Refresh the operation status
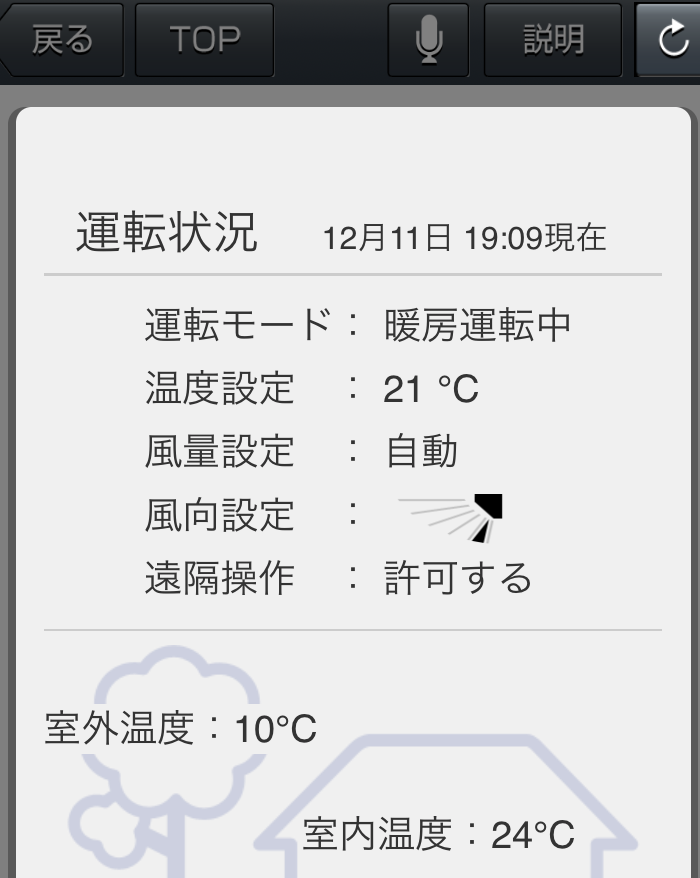Viewport: 700px width, 878px height. click(x=670, y=40)
